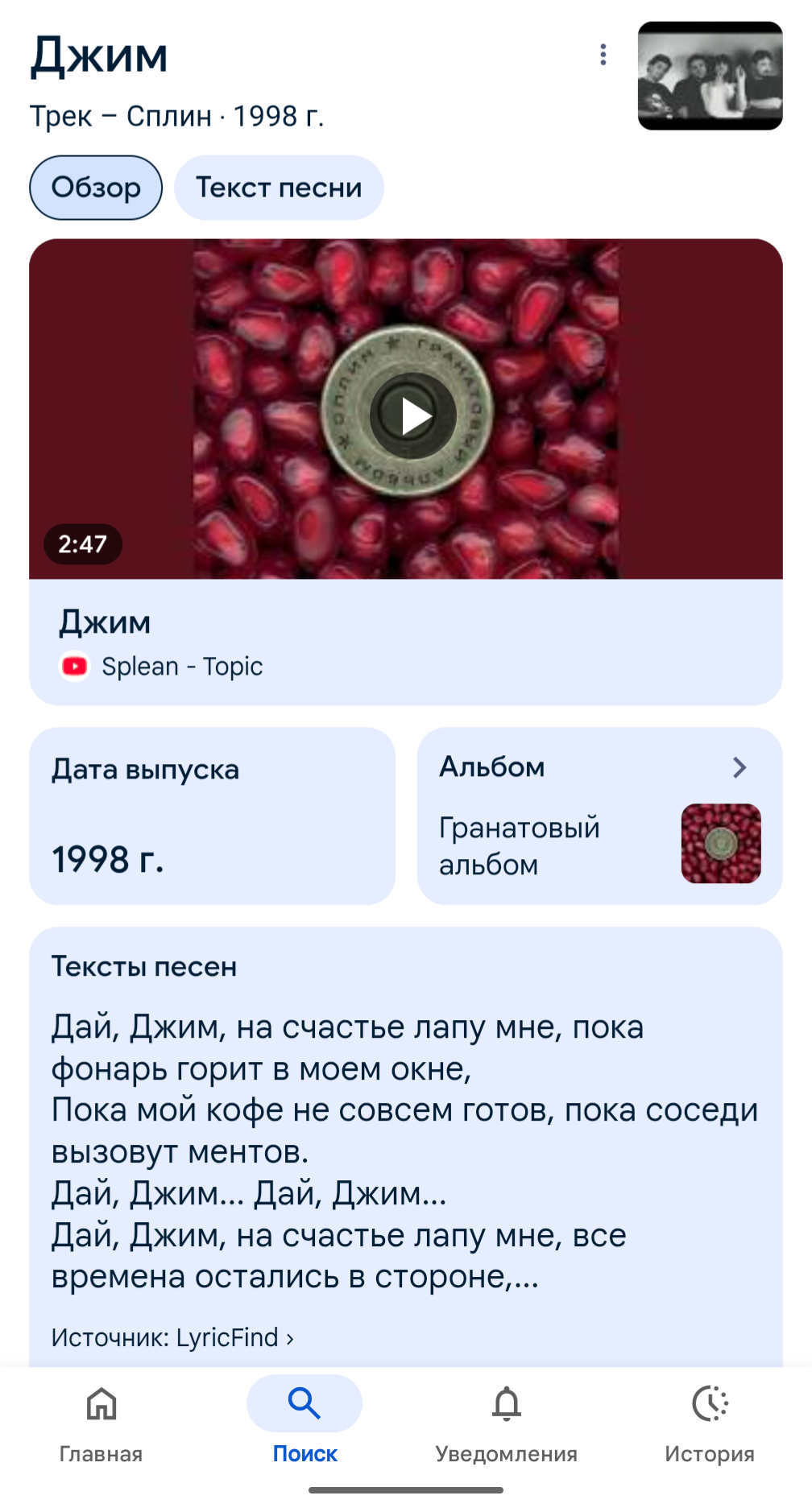Select the Обзор chip
Image resolution: width=812 pixels, height=1512 pixels.
click(96, 188)
